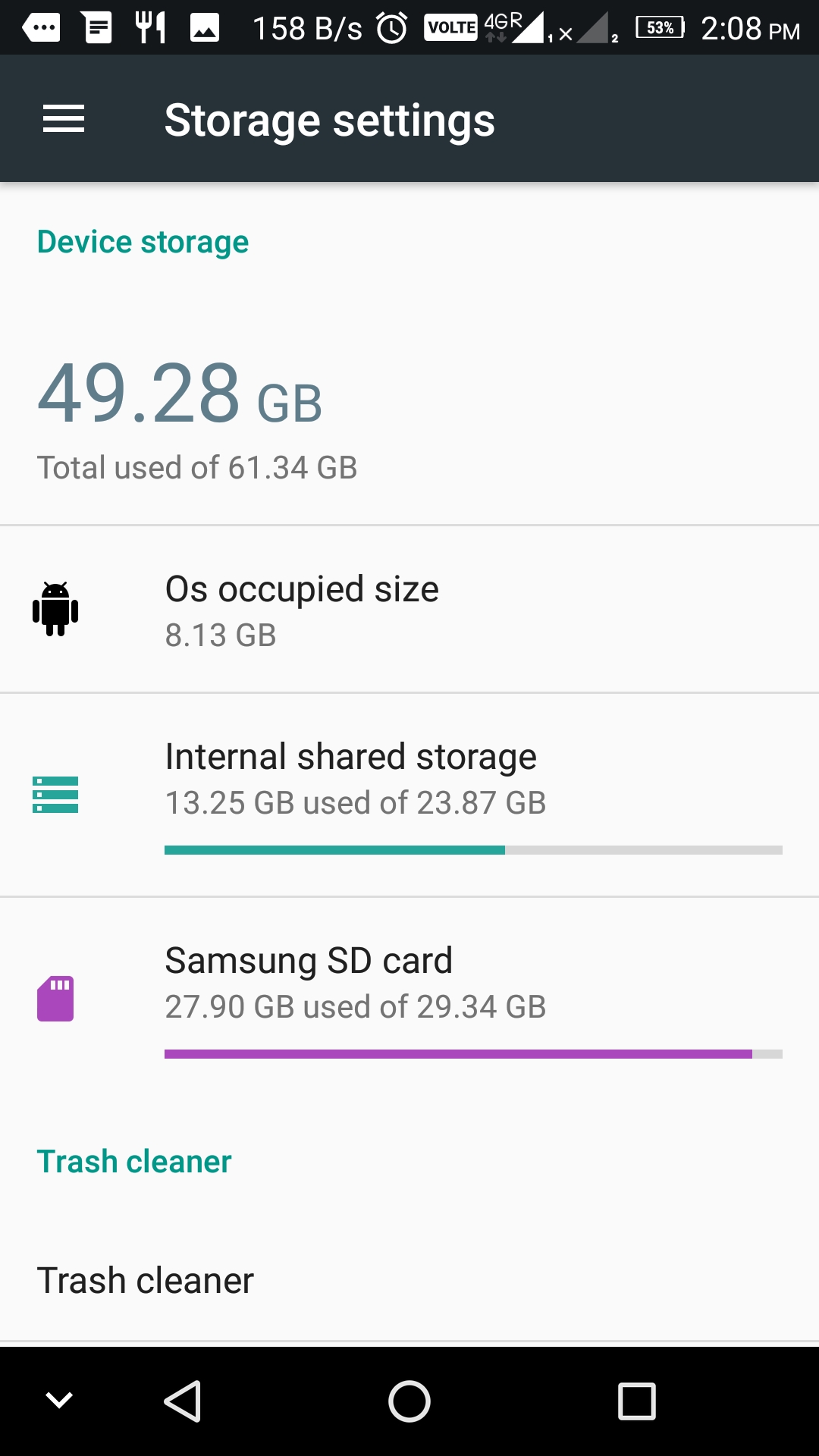Open the hamburger drawer menu
819x1456 pixels.
pyautogui.click(x=64, y=119)
